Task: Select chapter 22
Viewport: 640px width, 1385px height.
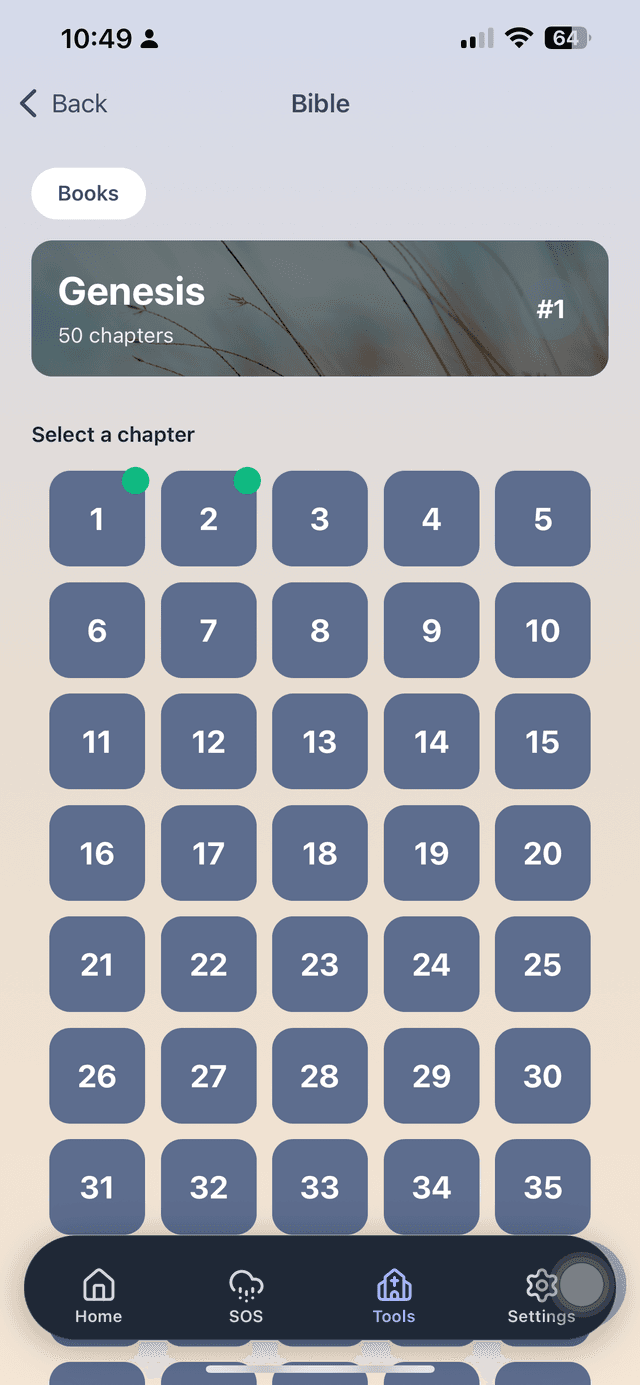Action: (x=208, y=964)
